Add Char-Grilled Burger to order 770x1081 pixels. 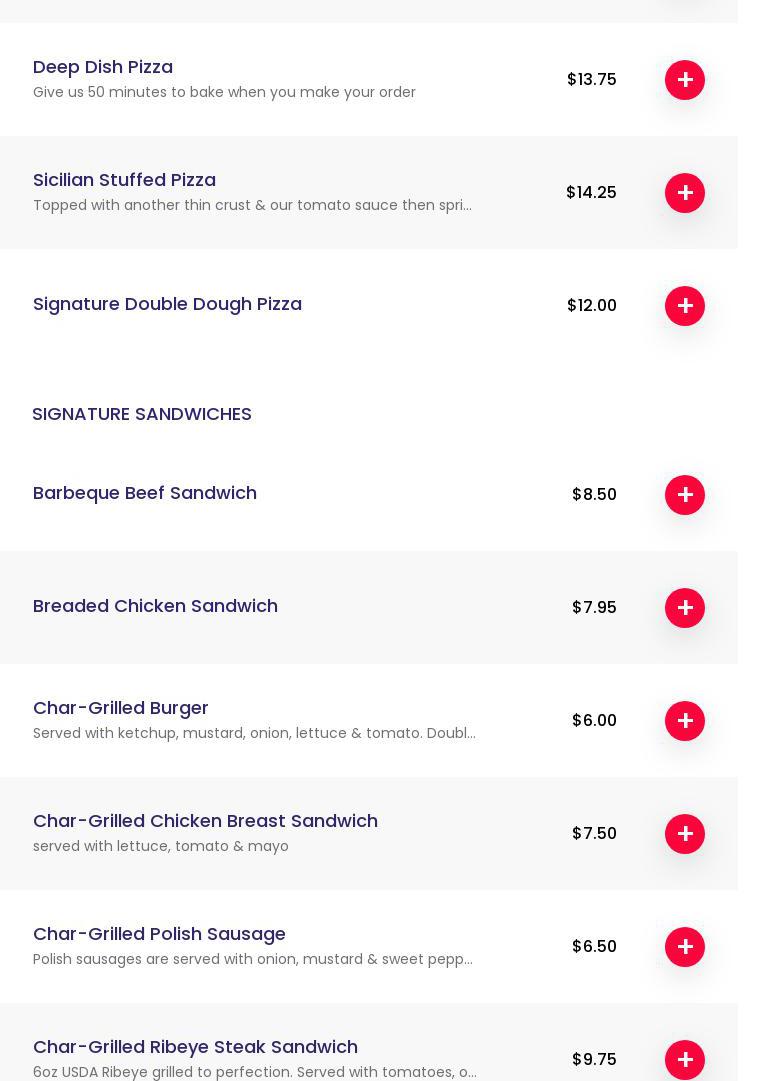(685, 721)
